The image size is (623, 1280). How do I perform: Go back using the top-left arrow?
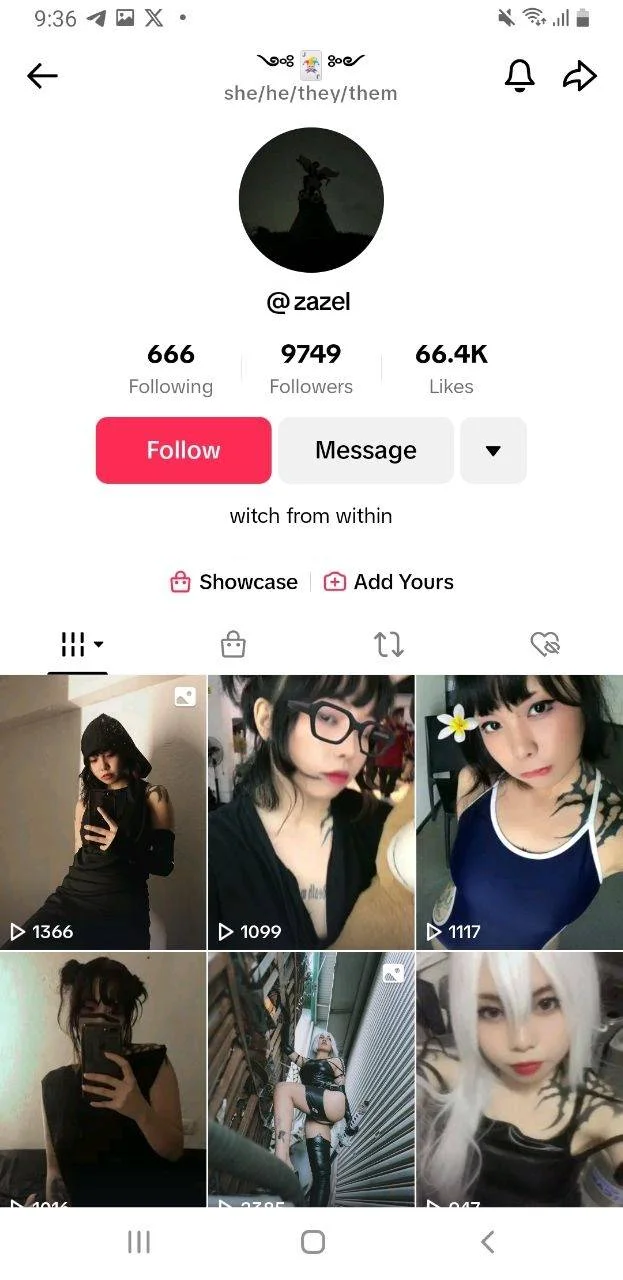click(x=42, y=76)
